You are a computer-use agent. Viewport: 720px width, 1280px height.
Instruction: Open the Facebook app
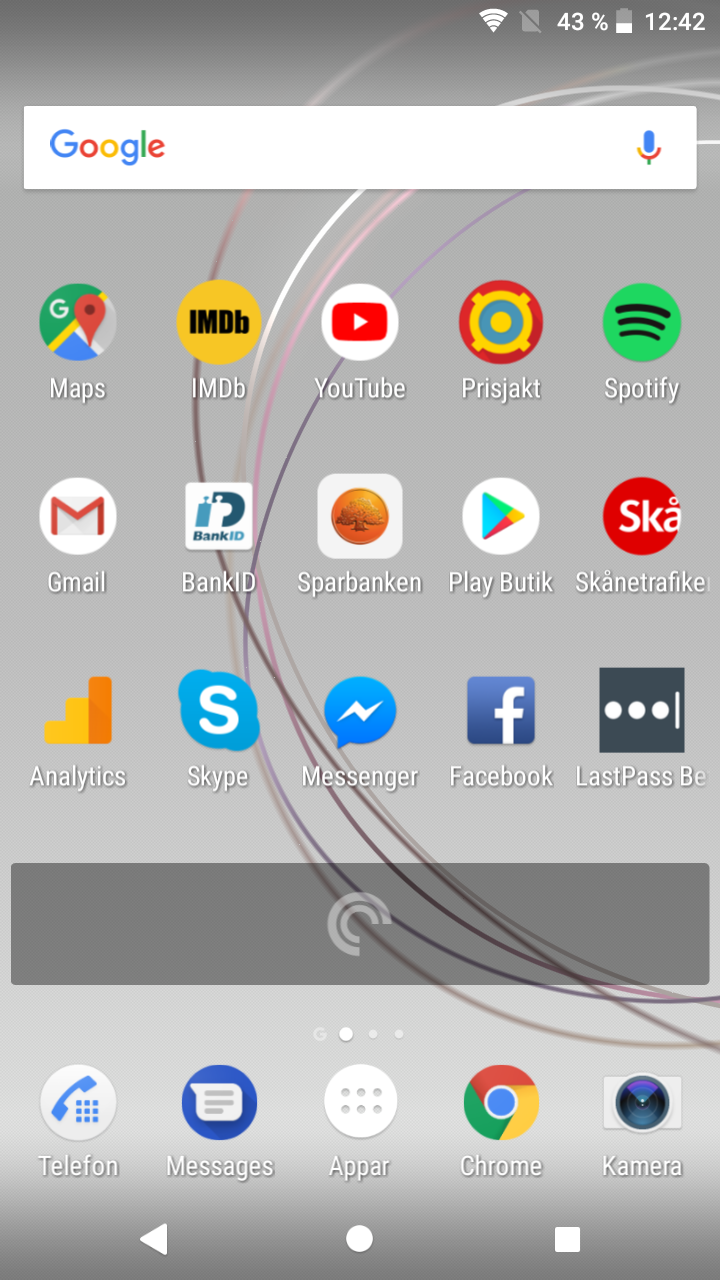tap(501, 710)
